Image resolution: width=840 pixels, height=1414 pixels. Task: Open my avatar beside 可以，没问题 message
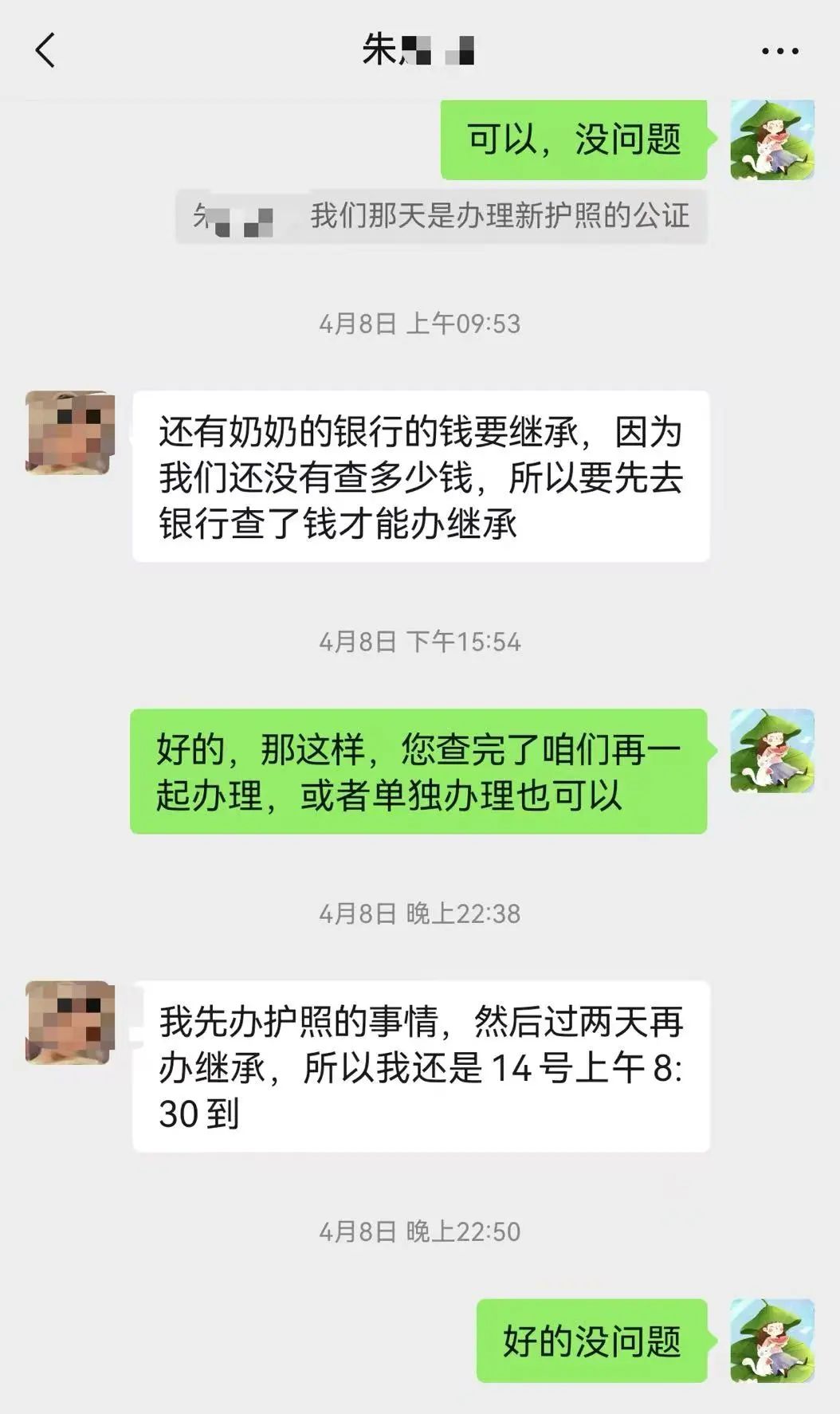[771, 140]
